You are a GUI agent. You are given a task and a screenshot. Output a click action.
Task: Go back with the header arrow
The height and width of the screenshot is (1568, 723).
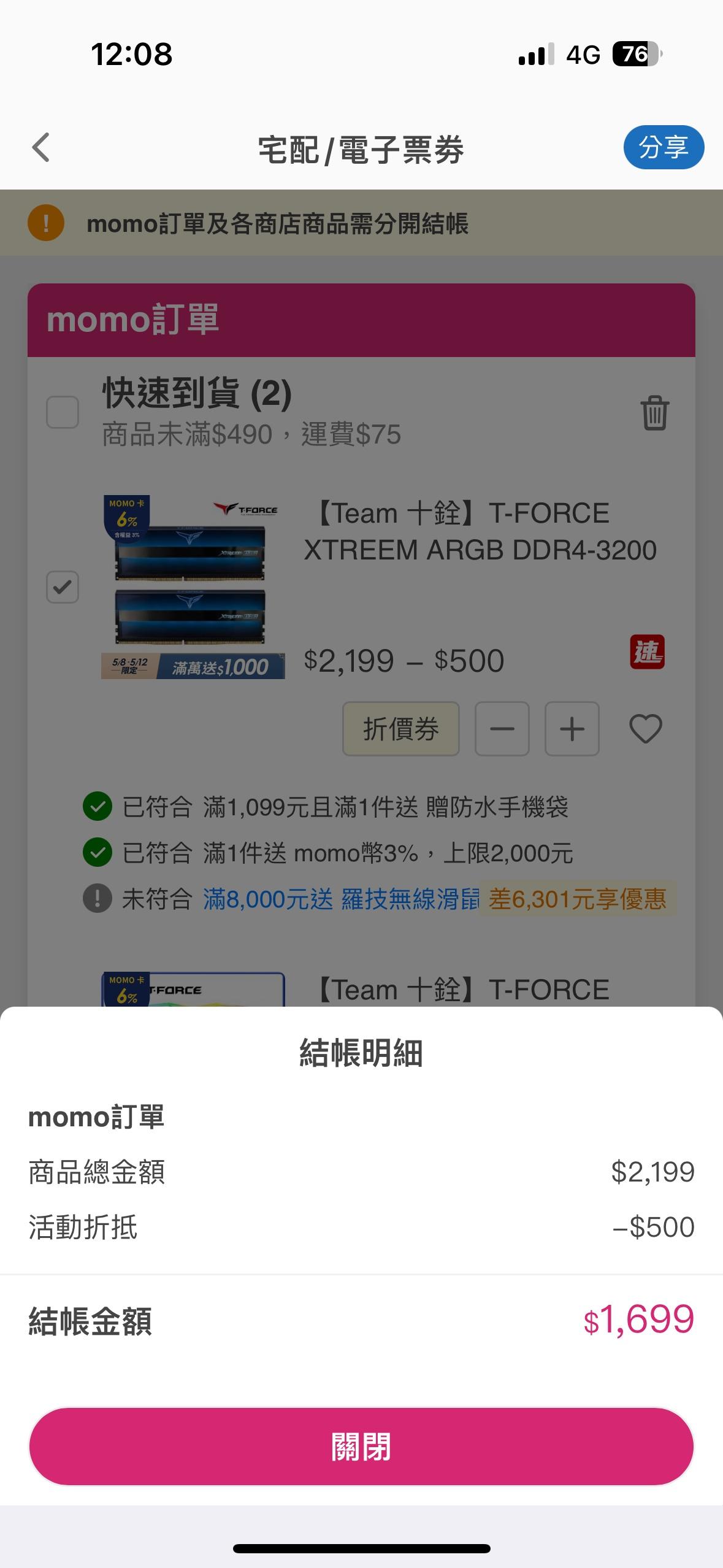point(41,148)
